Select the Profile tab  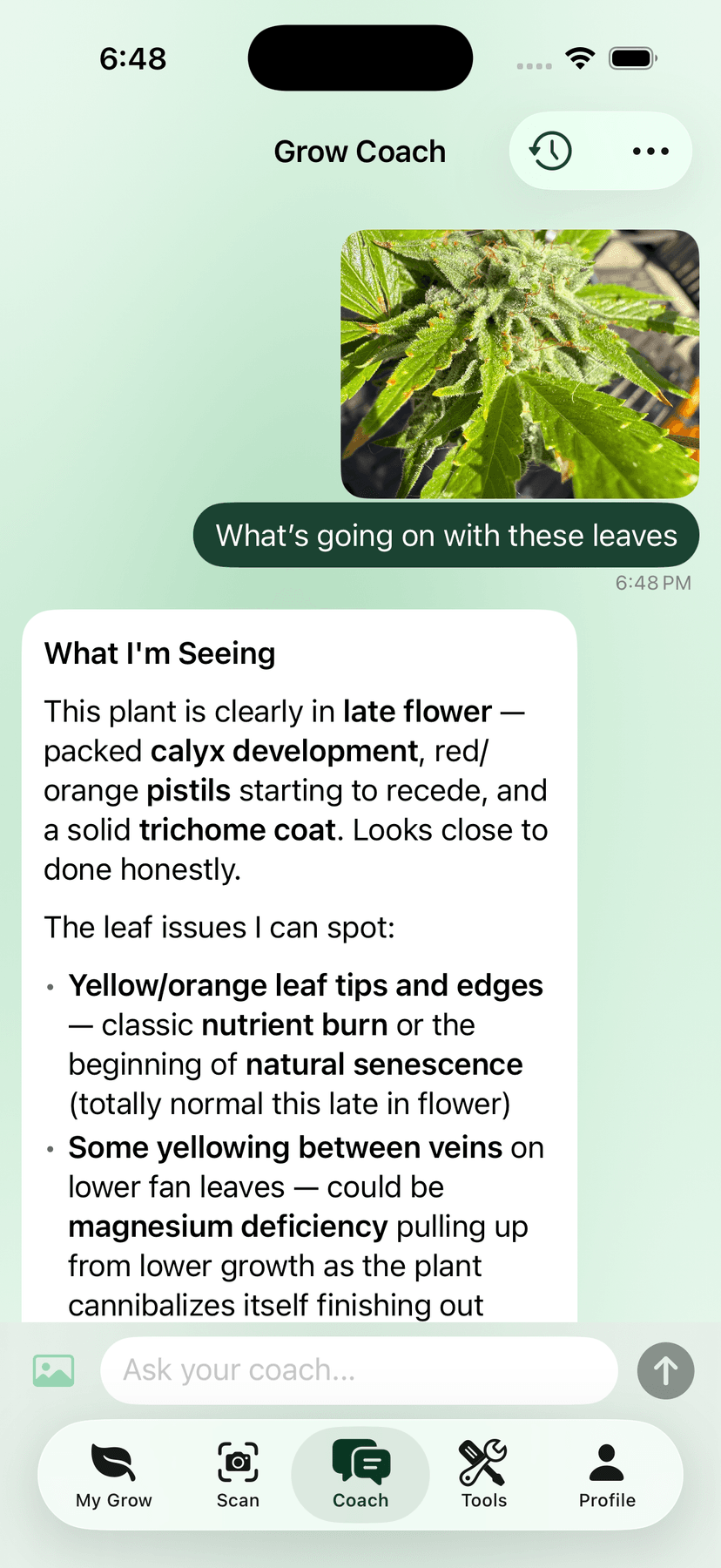[607, 1475]
